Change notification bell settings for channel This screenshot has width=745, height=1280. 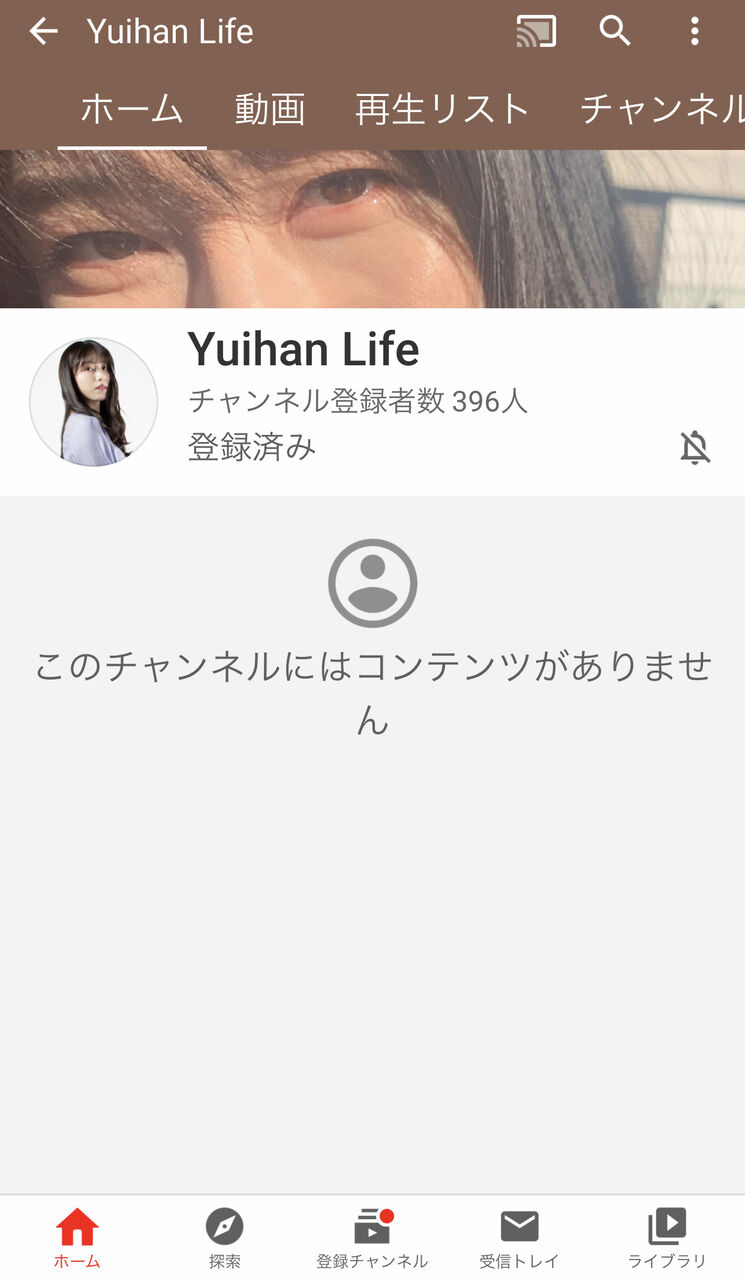695,448
